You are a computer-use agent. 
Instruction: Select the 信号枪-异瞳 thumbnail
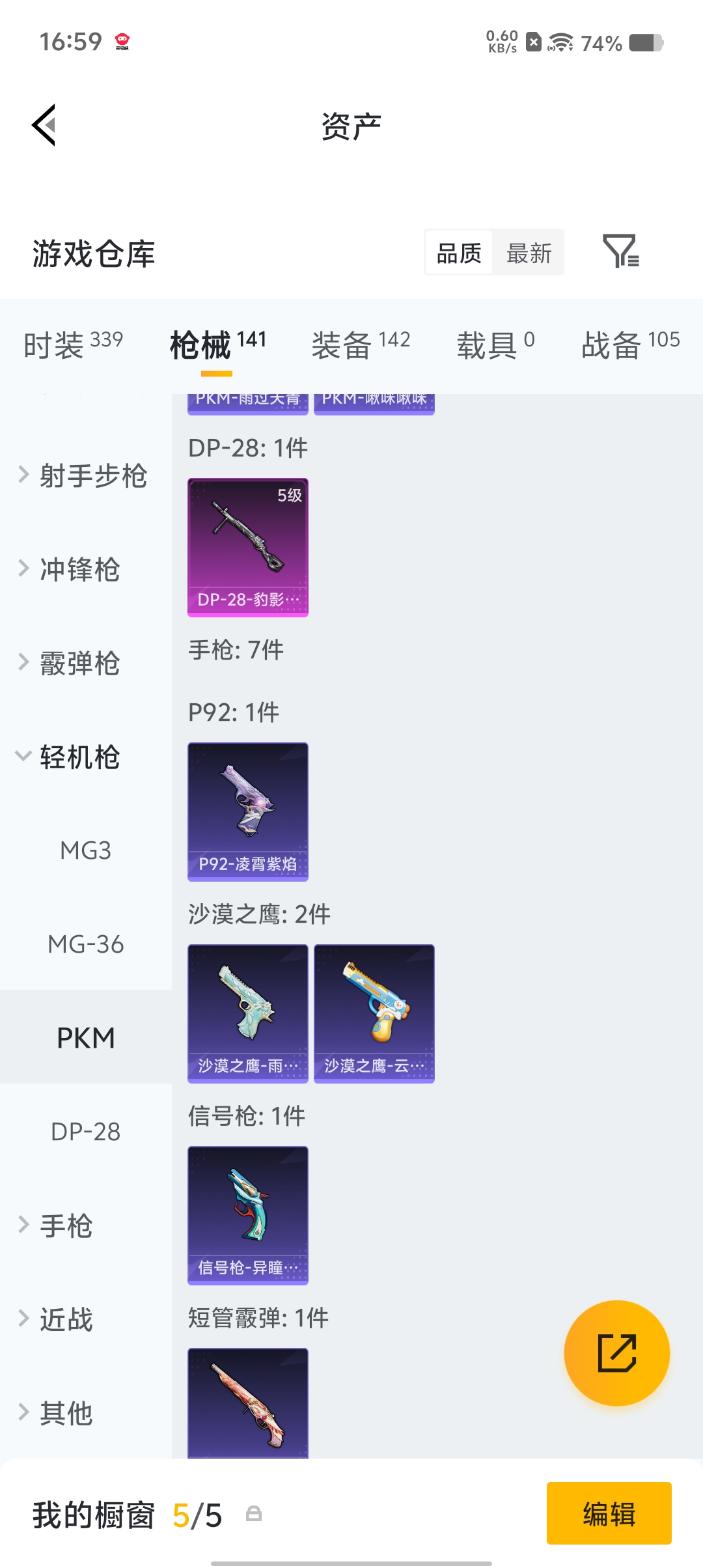[247, 1215]
